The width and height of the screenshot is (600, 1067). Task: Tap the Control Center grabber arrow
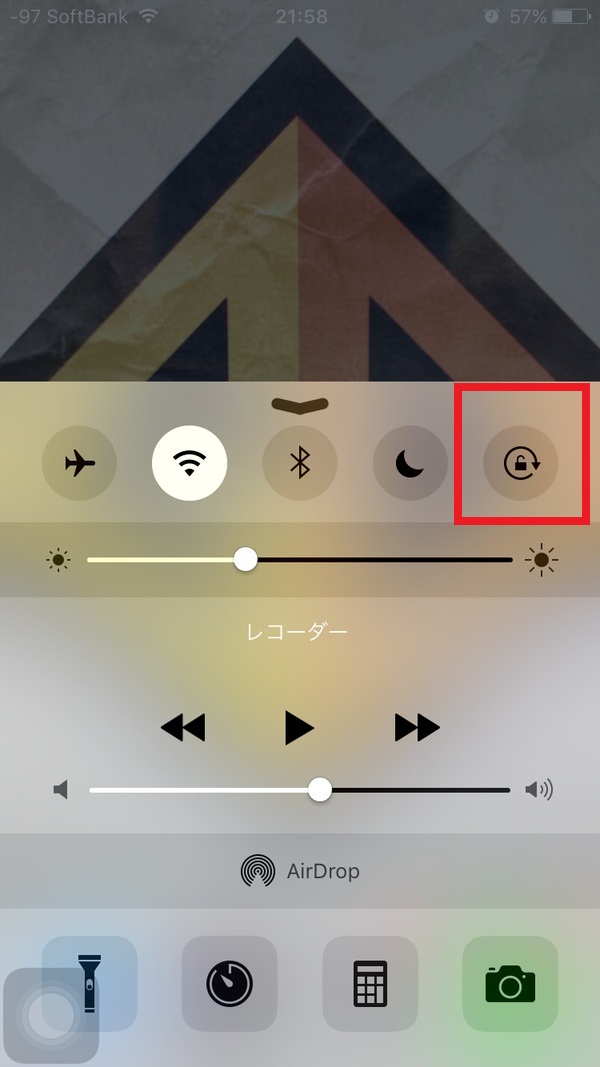(x=300, y=404)
